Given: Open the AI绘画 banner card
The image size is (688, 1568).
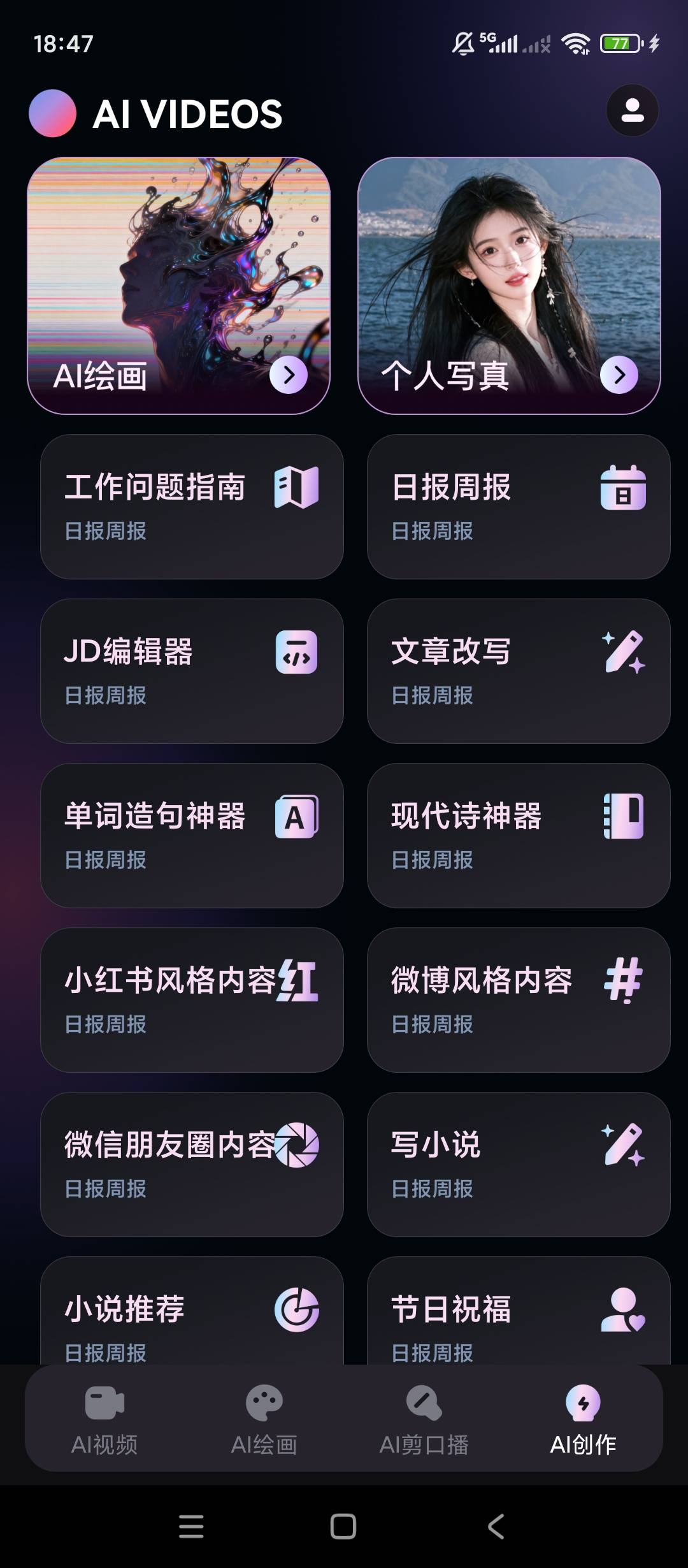Looking at the screenshot, I should click(x=178, y=286).
